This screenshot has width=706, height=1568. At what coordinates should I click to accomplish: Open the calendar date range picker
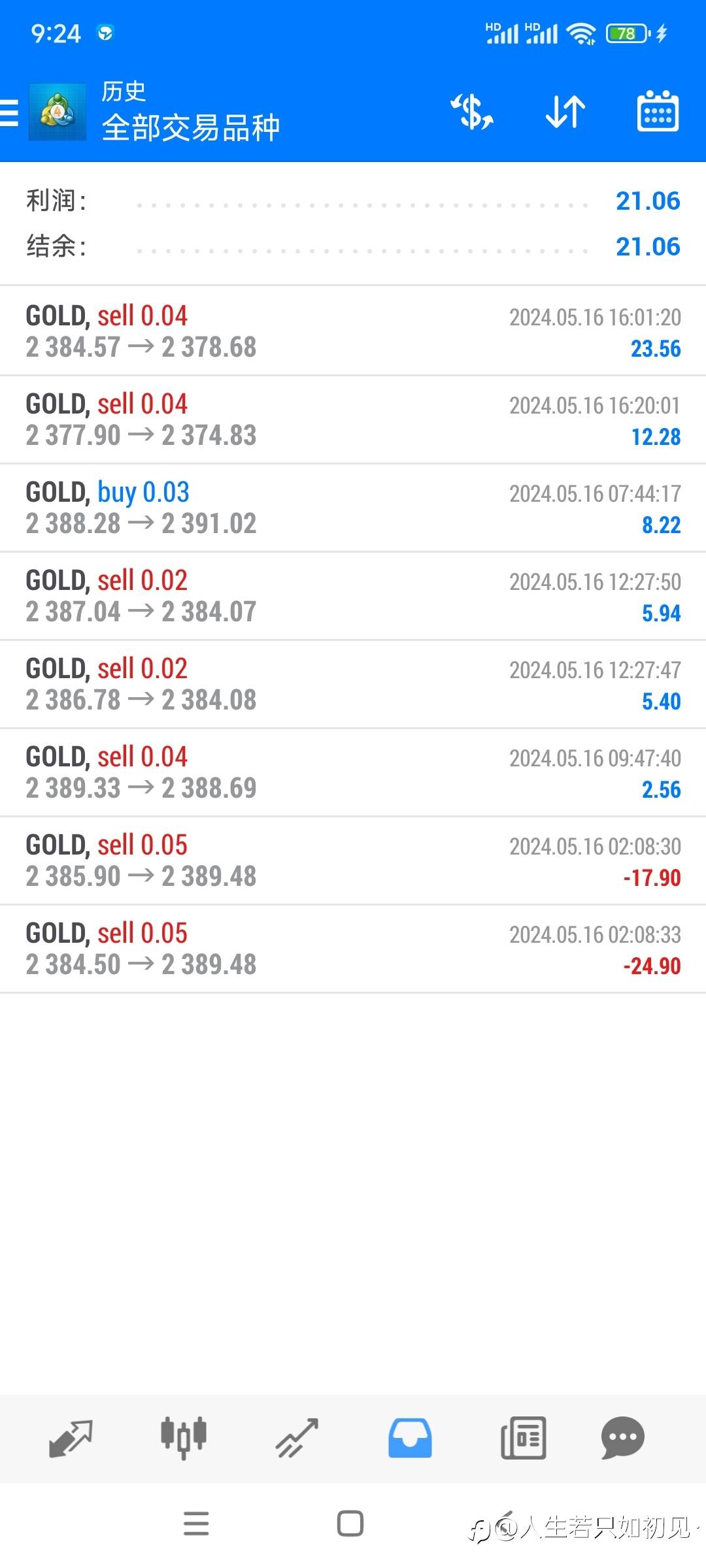[x=658, y=112]
